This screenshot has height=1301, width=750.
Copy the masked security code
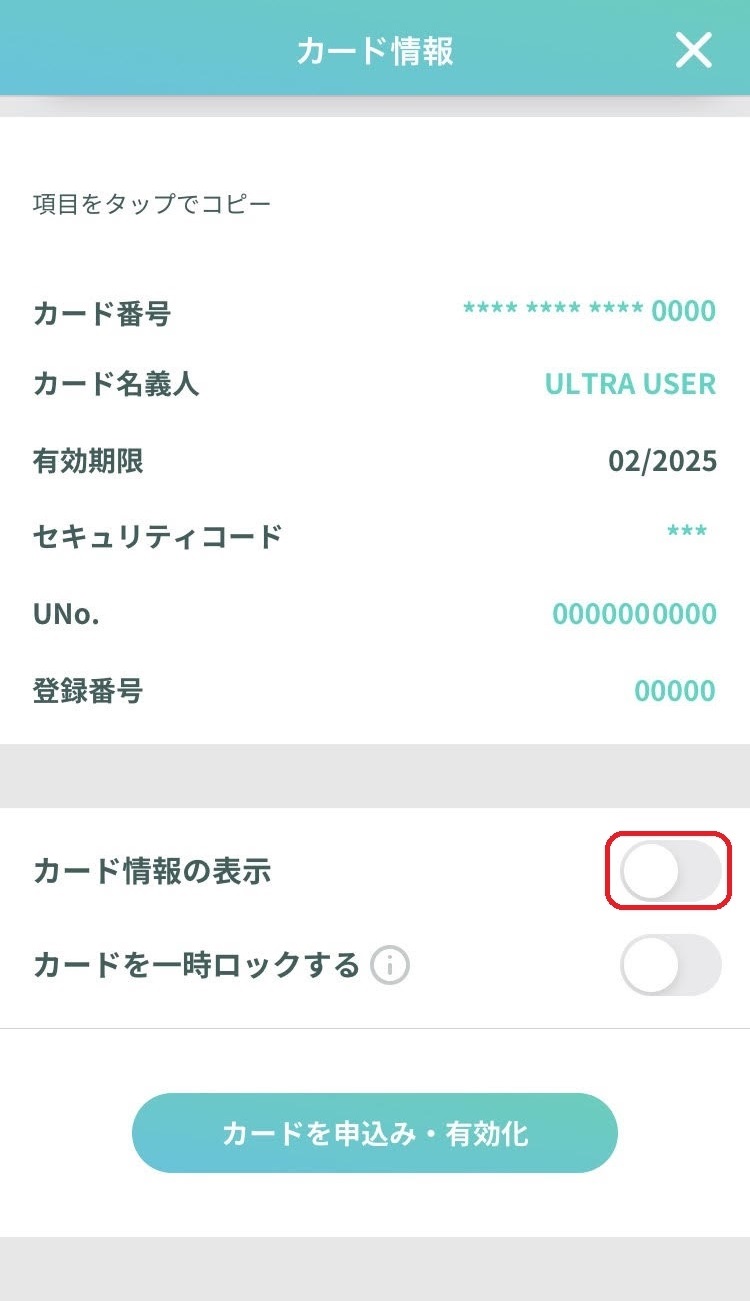point(687,533)
